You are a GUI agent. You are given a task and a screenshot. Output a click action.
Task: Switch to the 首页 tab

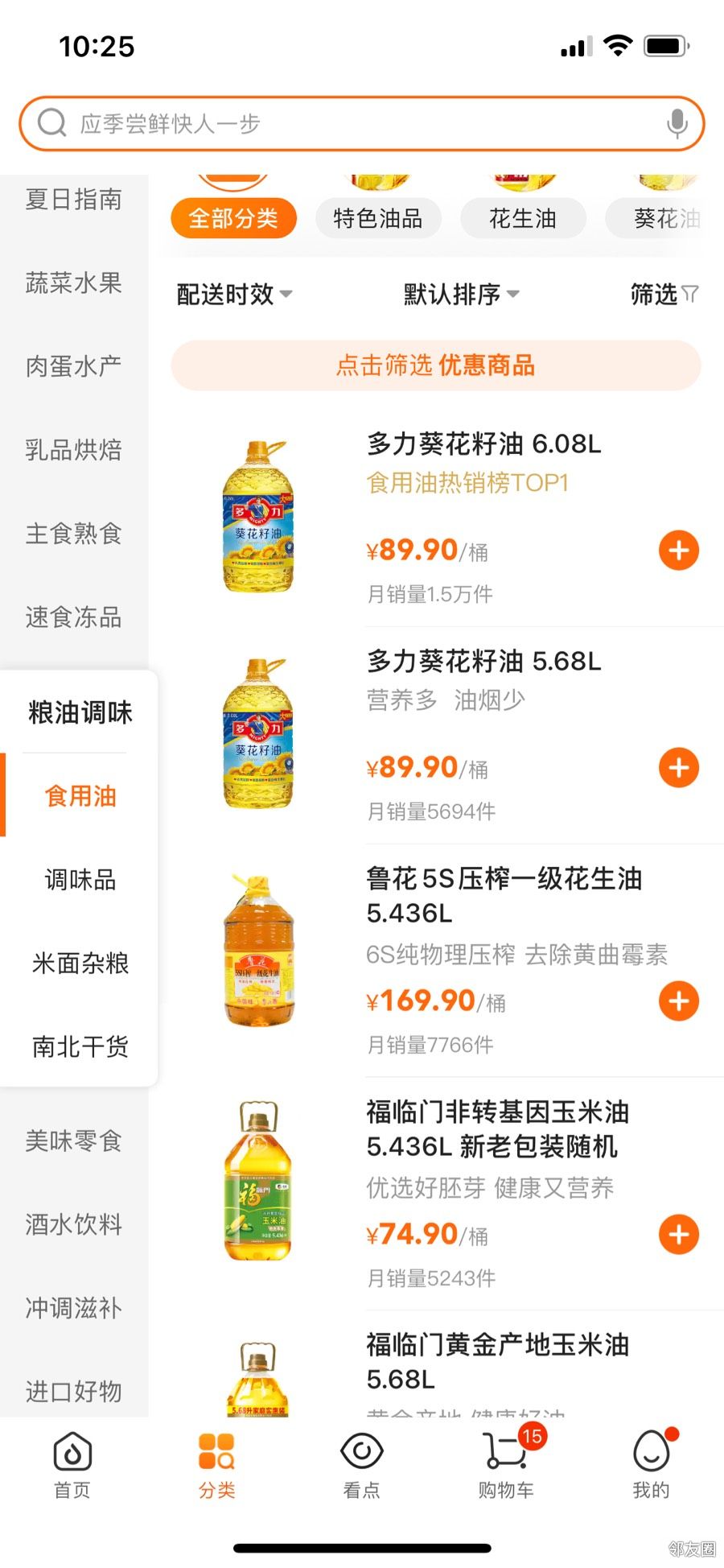click(x=72, y=1467)
